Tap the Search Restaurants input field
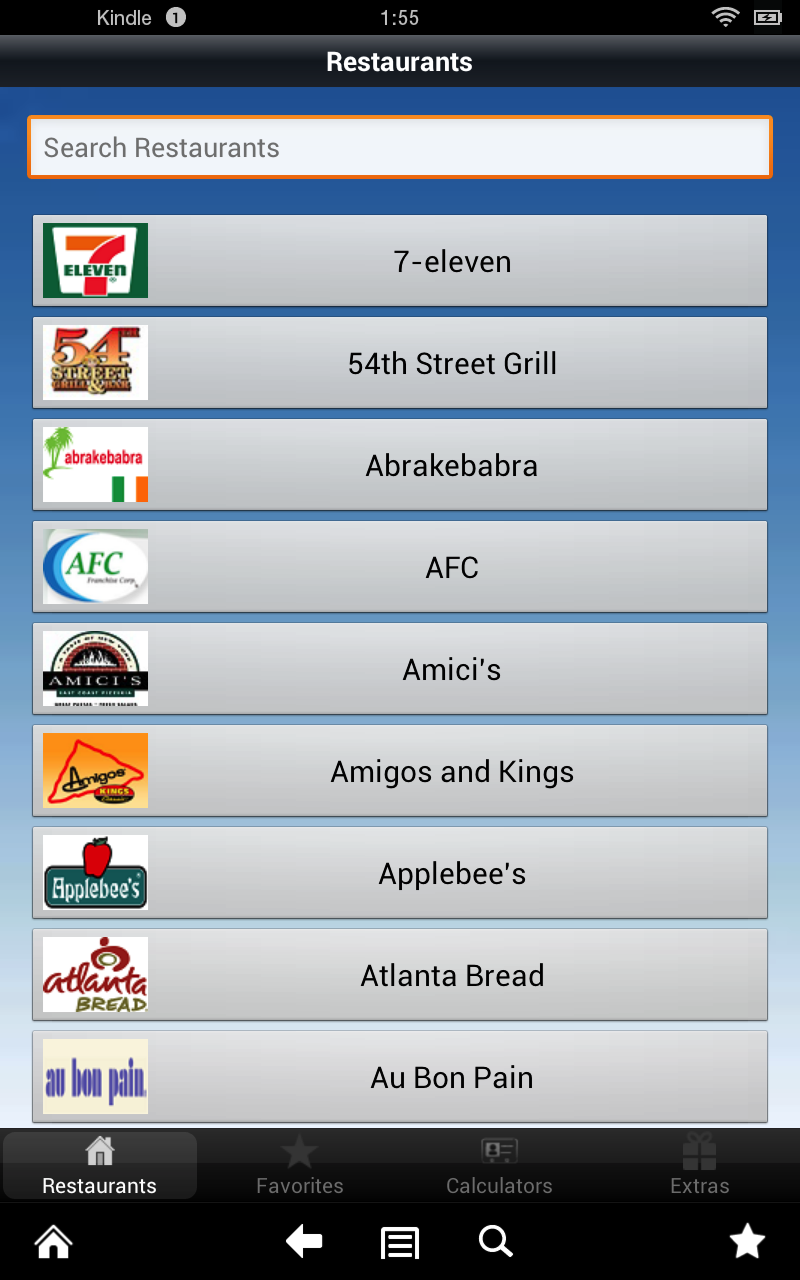Screen dimensions: 800x1280 pyautogui.click(x=400, y=147)
